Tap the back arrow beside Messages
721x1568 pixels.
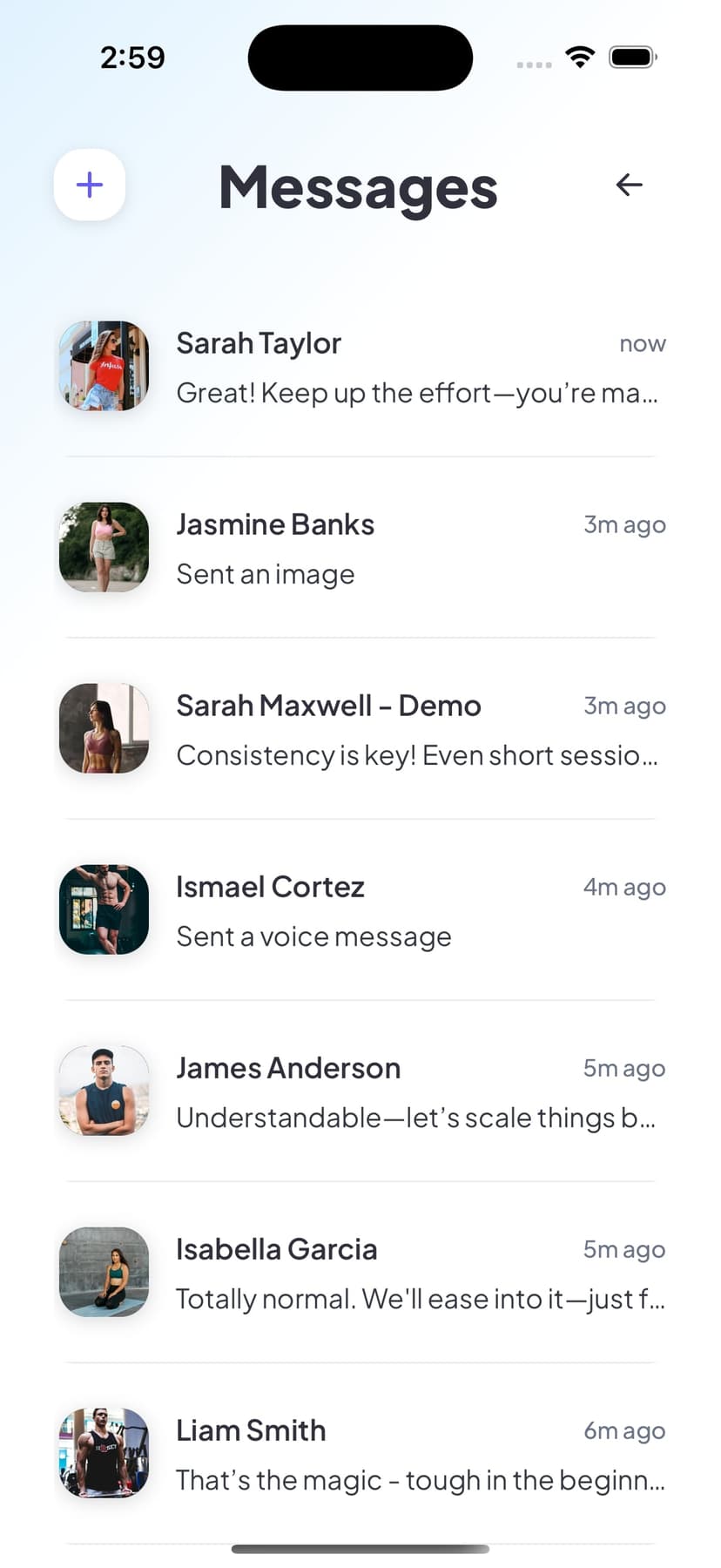click(630, 185)
